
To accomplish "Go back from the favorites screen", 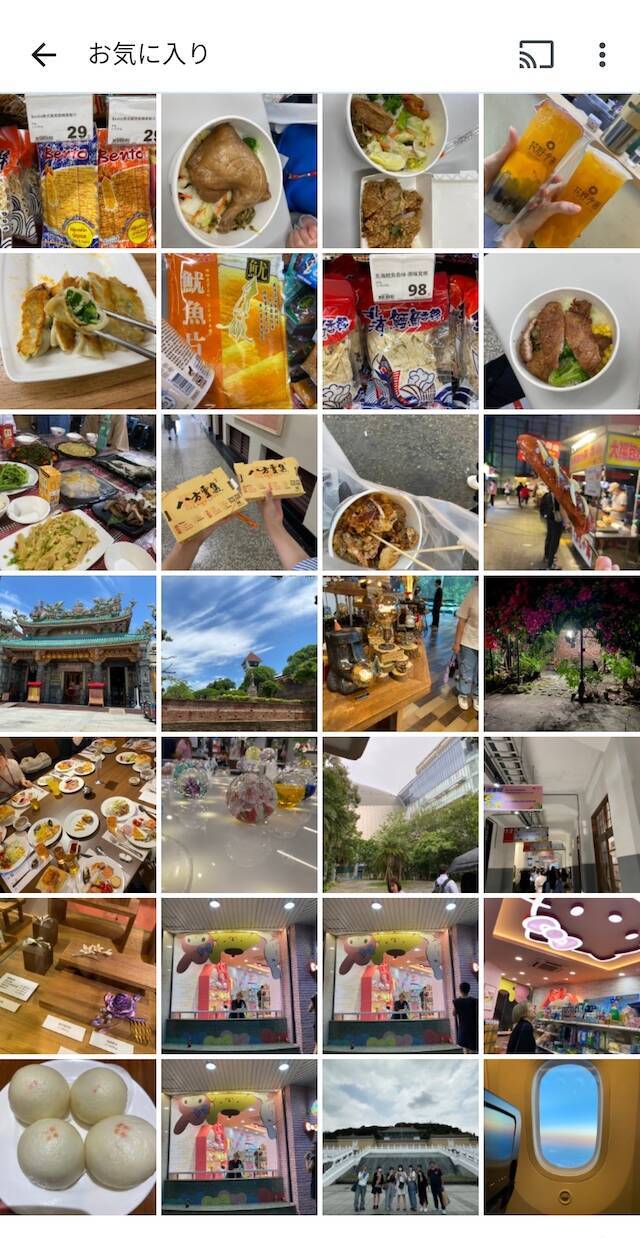I will [x=43, y=54].
